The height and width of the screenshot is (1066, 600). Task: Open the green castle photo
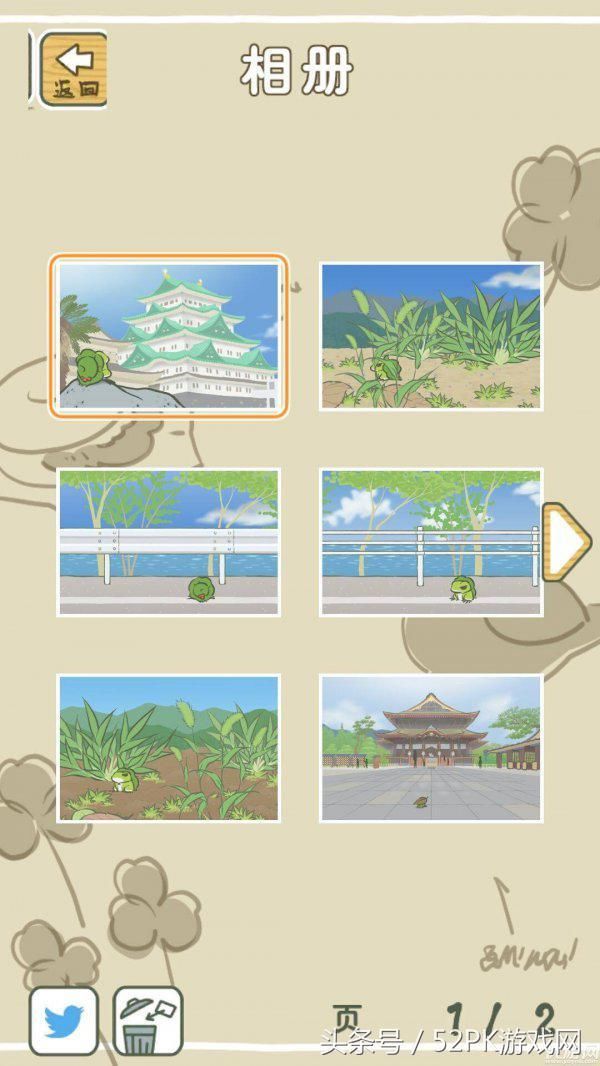tap(169, 336)
